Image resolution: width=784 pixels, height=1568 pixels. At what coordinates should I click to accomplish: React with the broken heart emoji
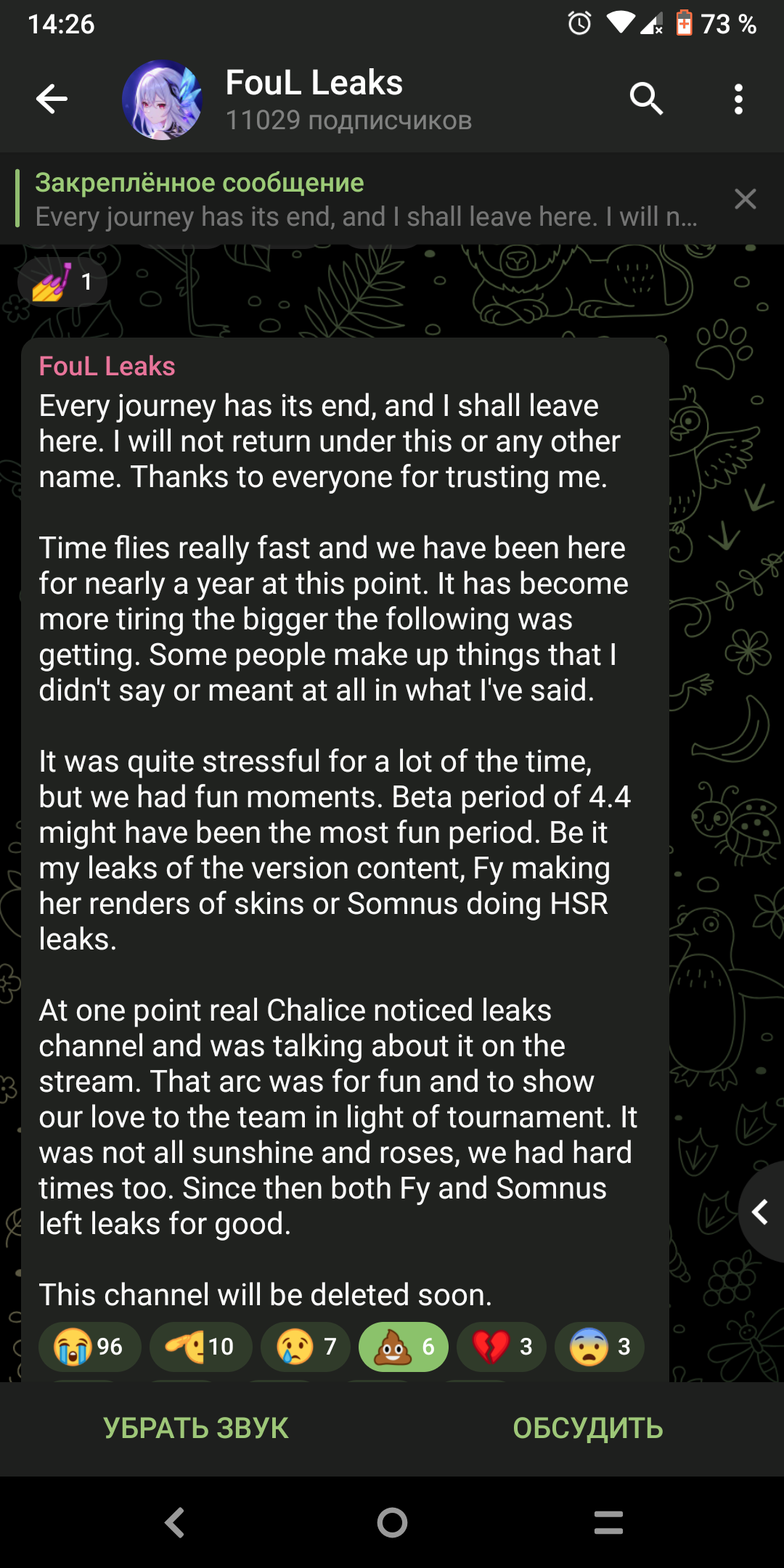click(x=502, y=1347)
